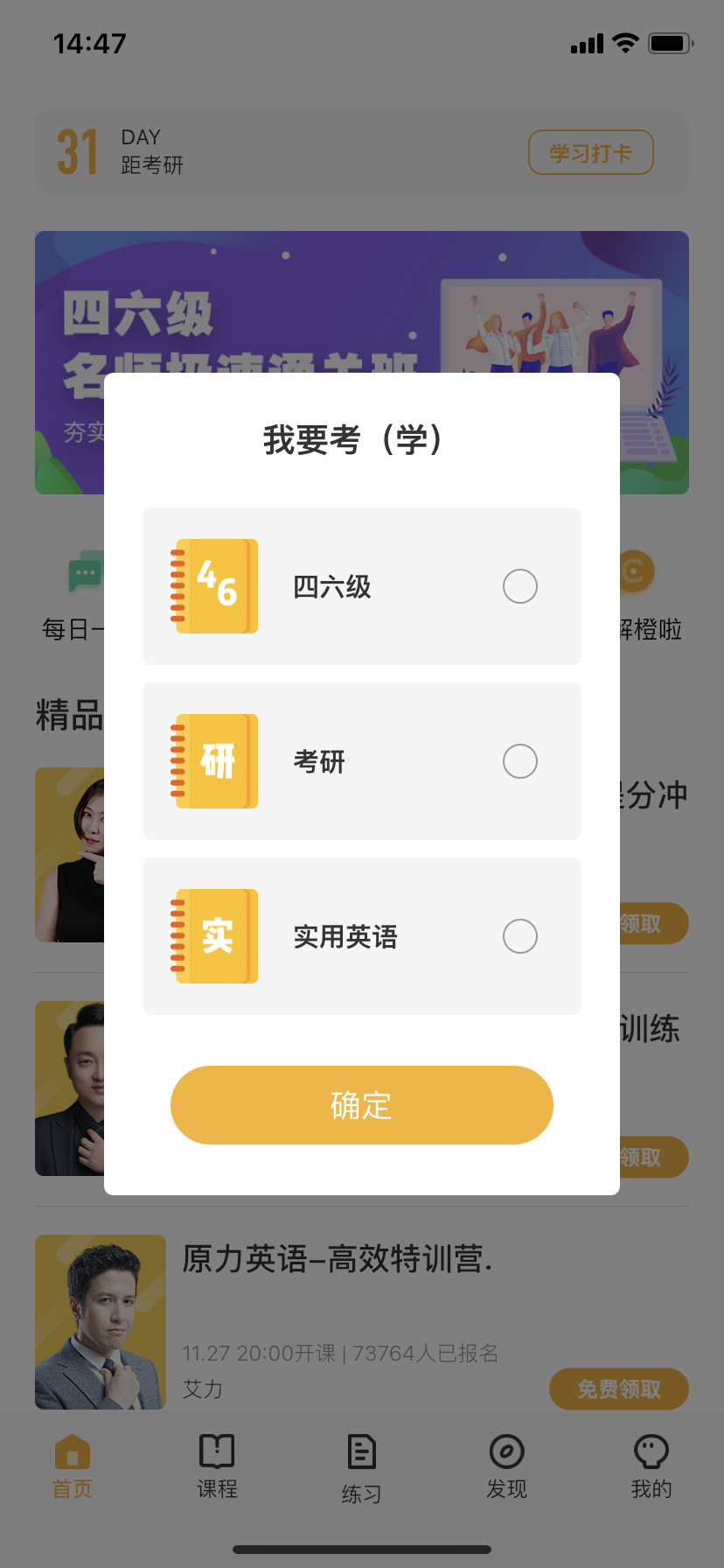
Task: Click the 学习打卡 check-in button
Action: click(x=590, y=151)
